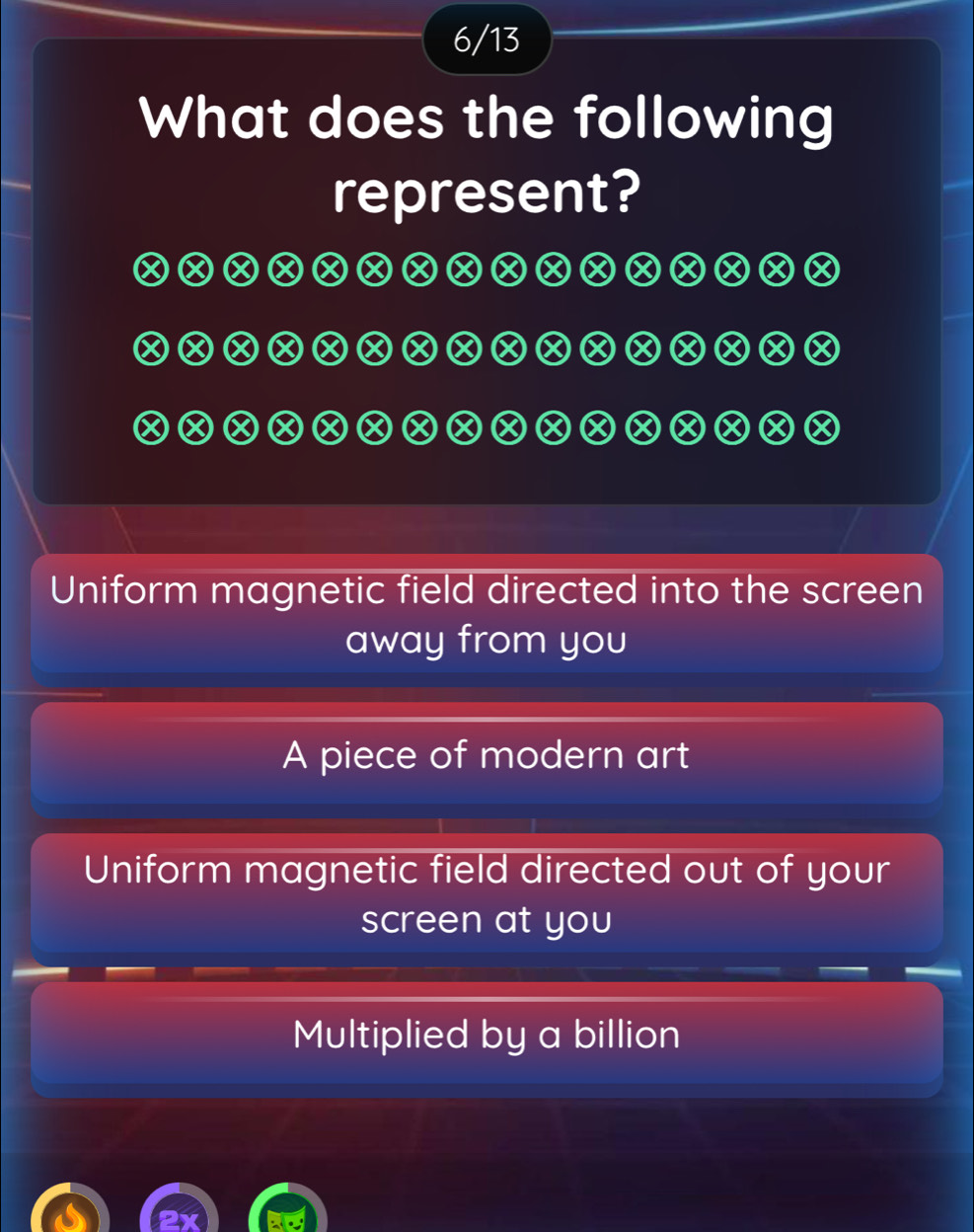Screen dimensions: 974x1232
Task: Pick 'Uniform magnetic field directed out of your screen'
Action: pos(487,894)
